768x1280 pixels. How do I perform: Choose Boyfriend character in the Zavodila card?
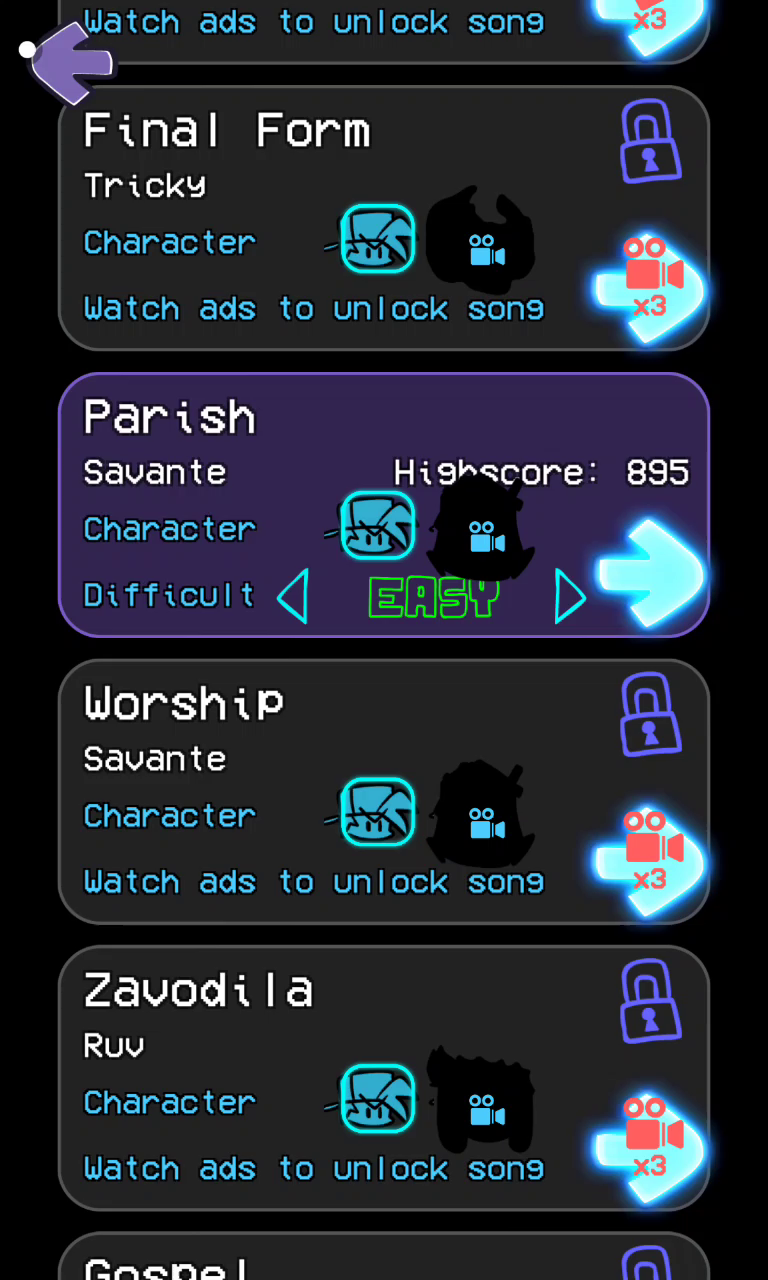(x=377, y=1098)
